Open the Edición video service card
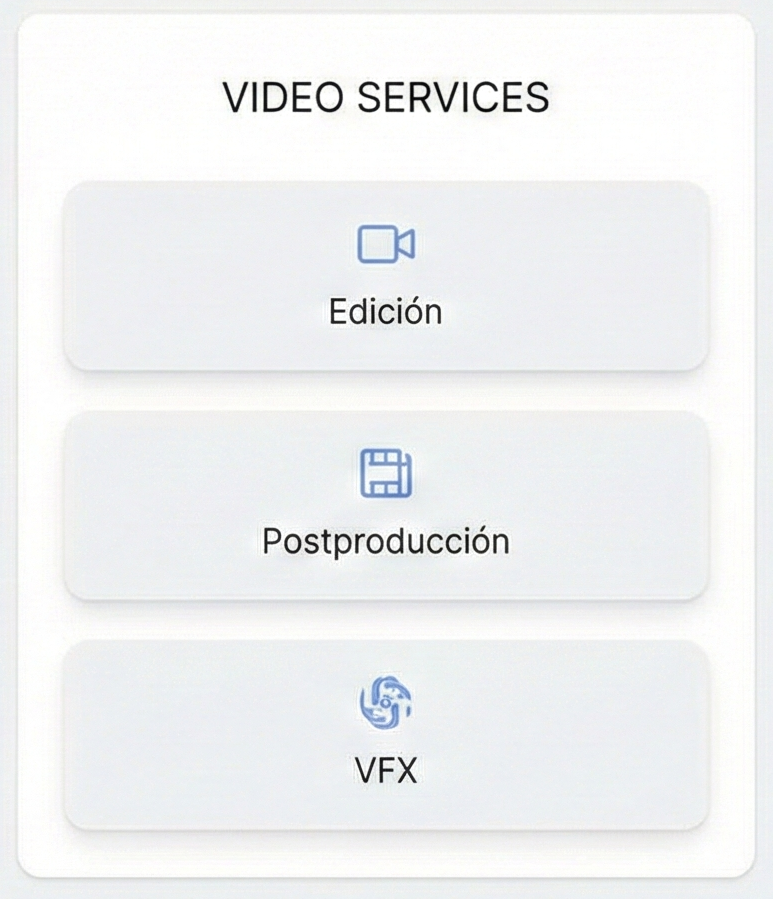The image size is (773, 899). 386,276
